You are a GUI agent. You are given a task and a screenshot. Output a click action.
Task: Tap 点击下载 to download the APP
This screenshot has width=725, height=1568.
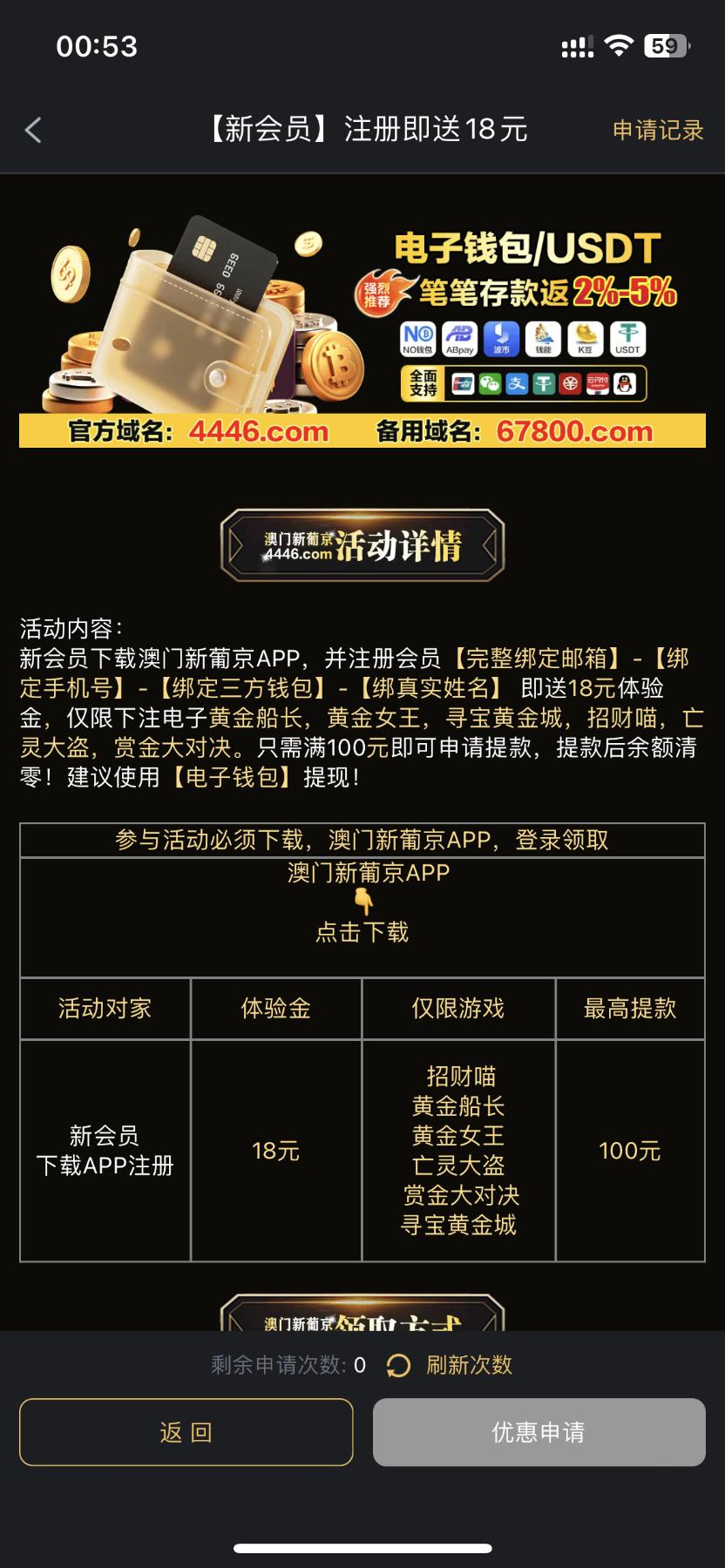[362, 932]
